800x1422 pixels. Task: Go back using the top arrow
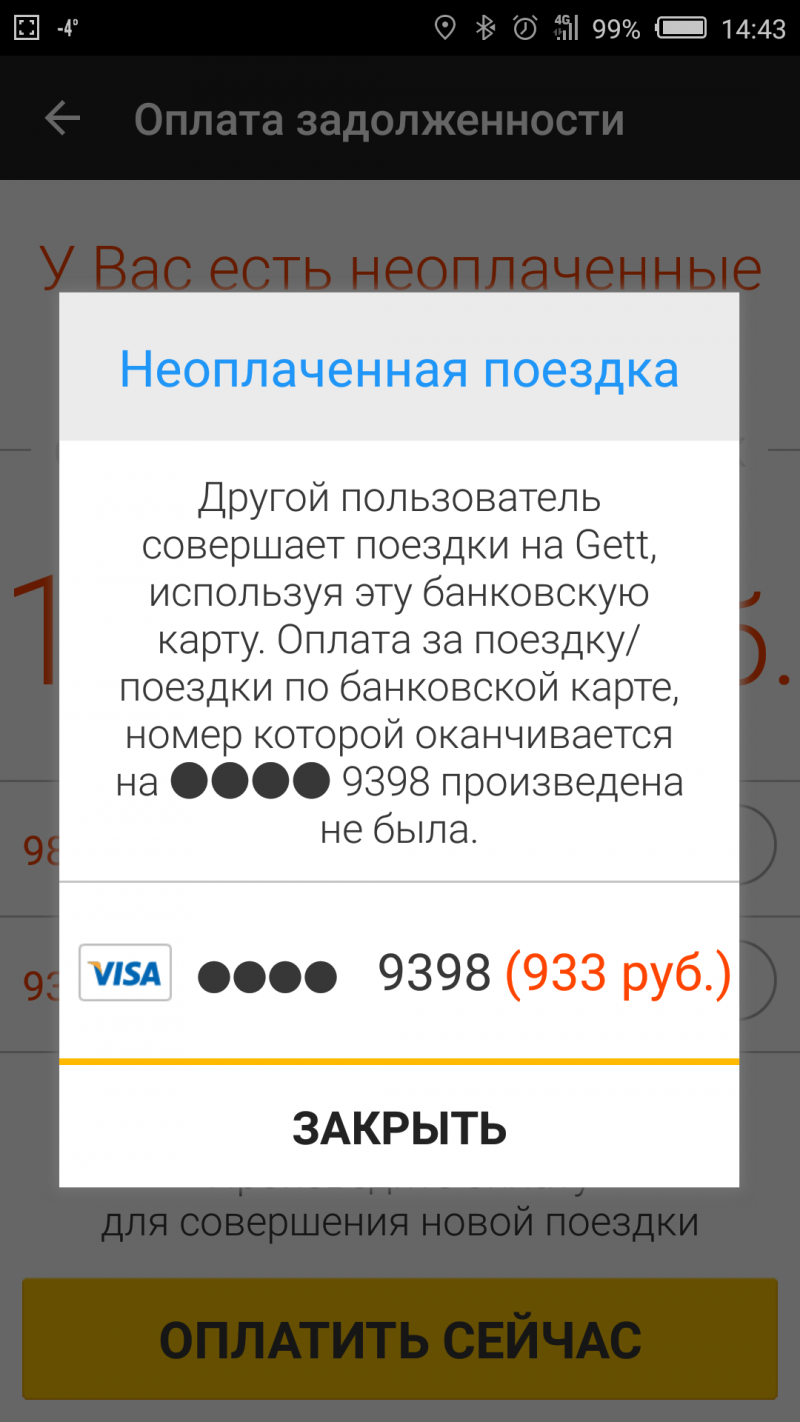pyautogui.click(x=62, y=119)
